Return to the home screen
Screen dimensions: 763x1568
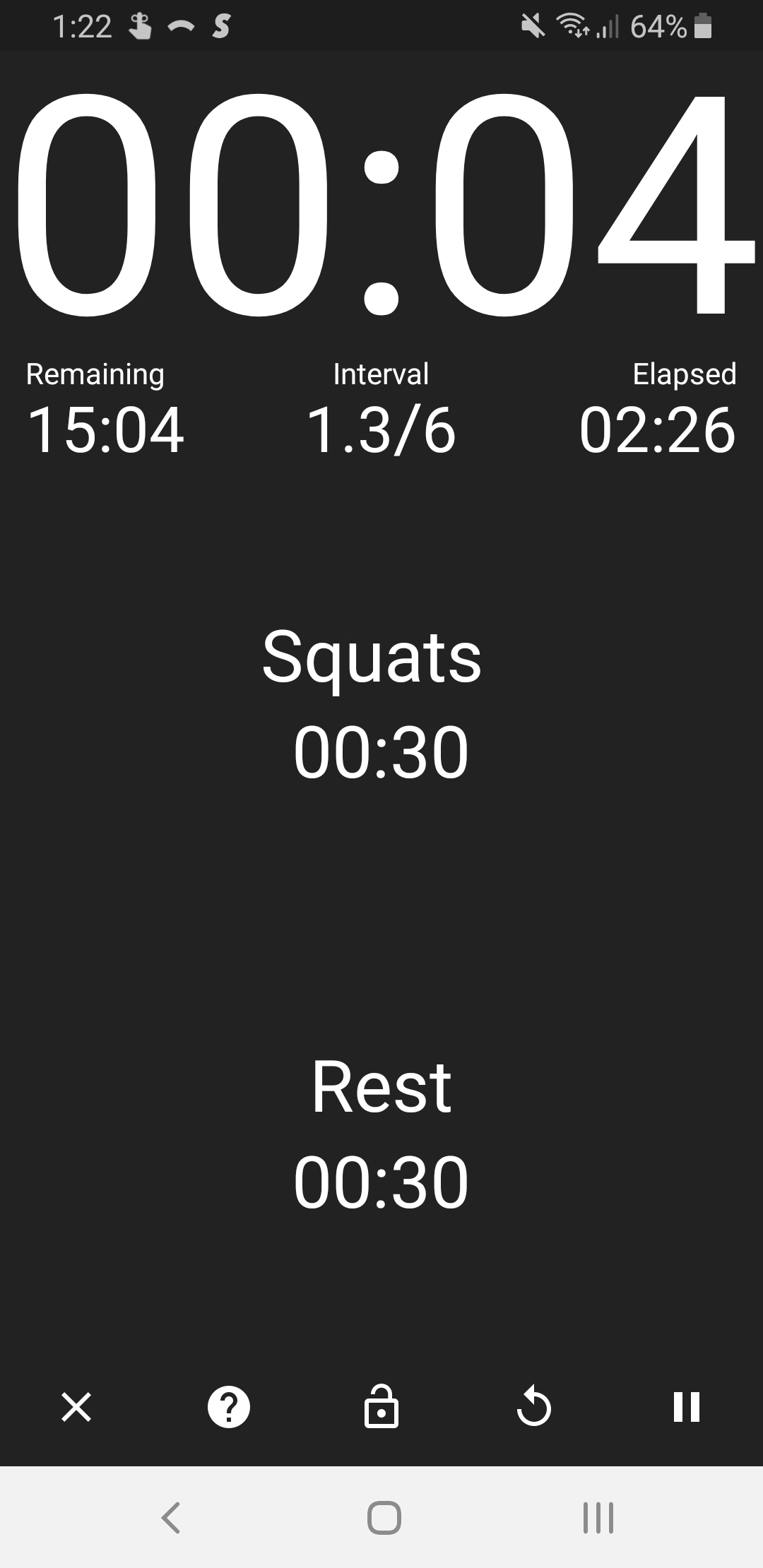384,1517
